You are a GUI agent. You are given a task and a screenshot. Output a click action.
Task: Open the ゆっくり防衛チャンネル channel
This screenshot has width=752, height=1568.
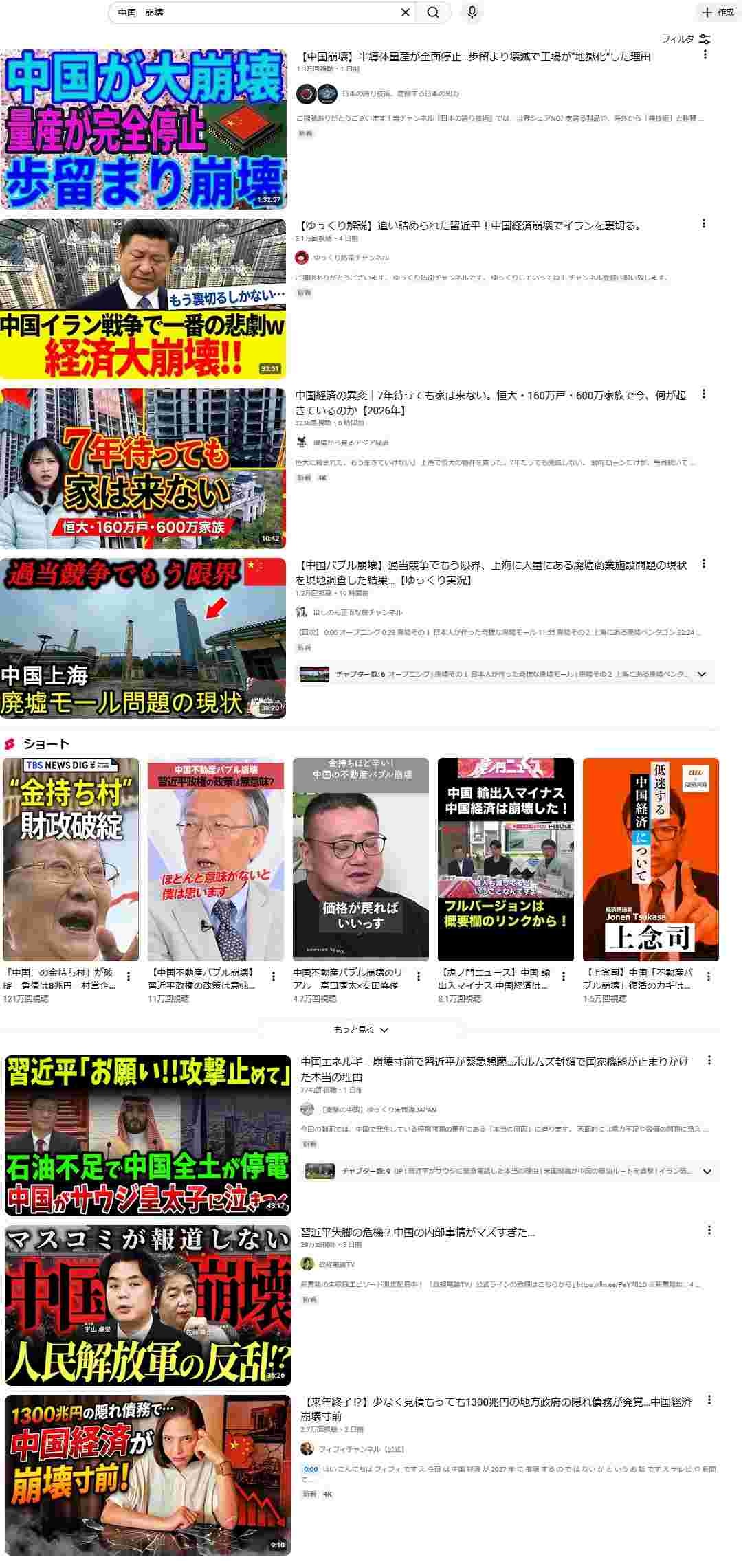[351, 258]
